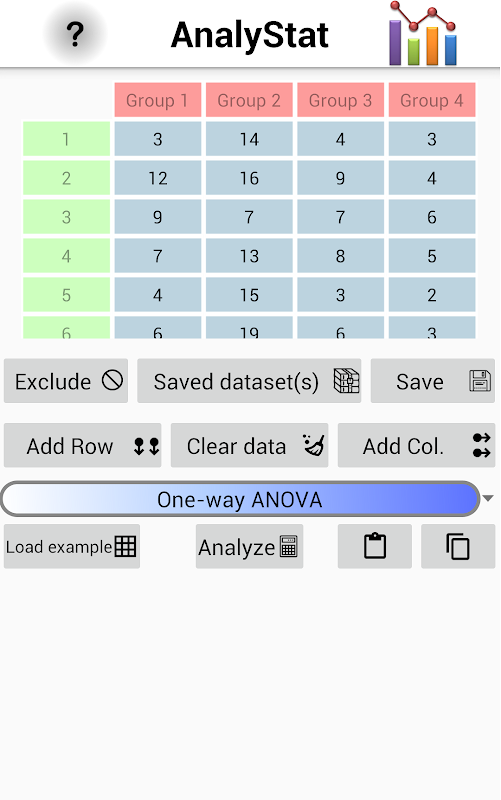
Task: Tap the clipboard paste icon
Action: 374,546
